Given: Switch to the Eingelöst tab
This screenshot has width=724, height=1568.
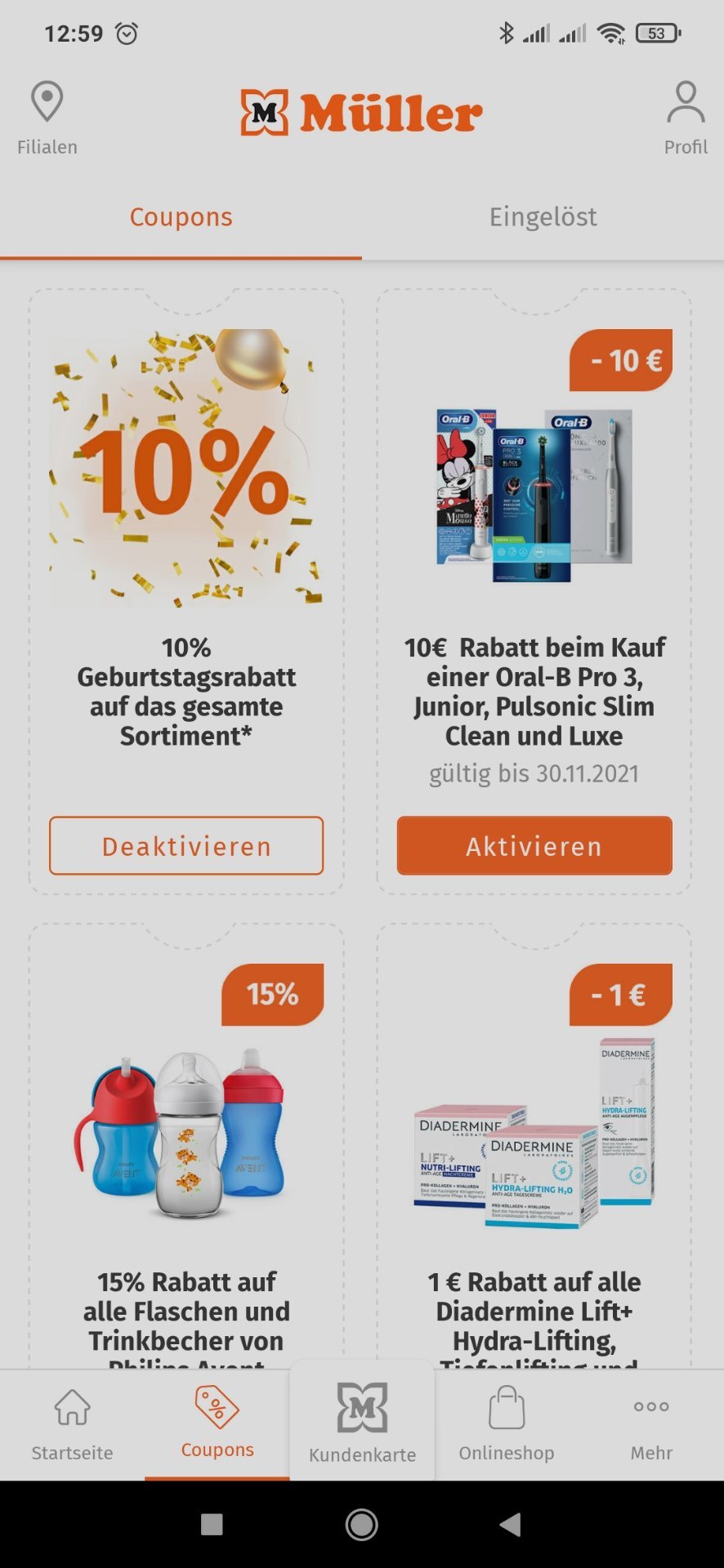Looking at the screenshot, I should click(x=543, y=217).
